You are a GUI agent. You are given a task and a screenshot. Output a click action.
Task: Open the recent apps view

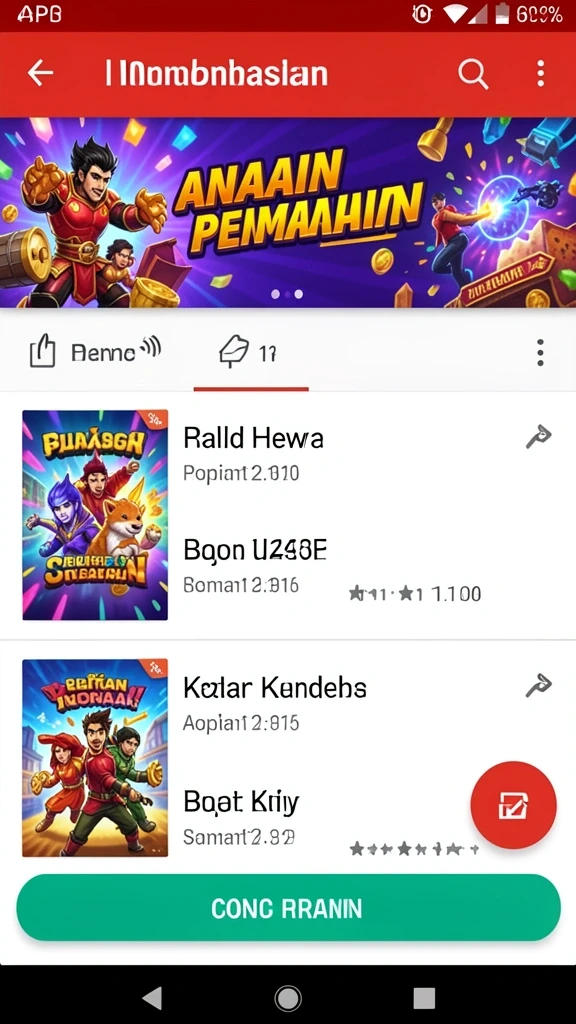point(424,998)
